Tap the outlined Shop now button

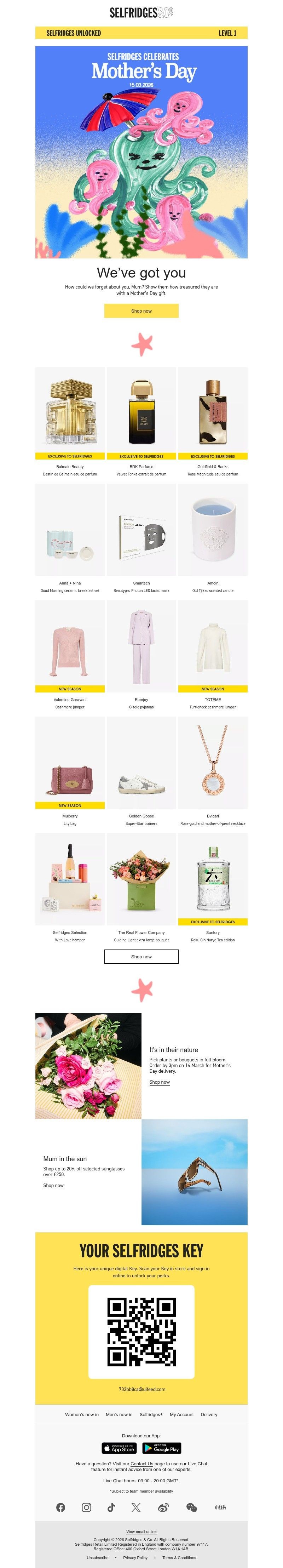tap(141, 956)
